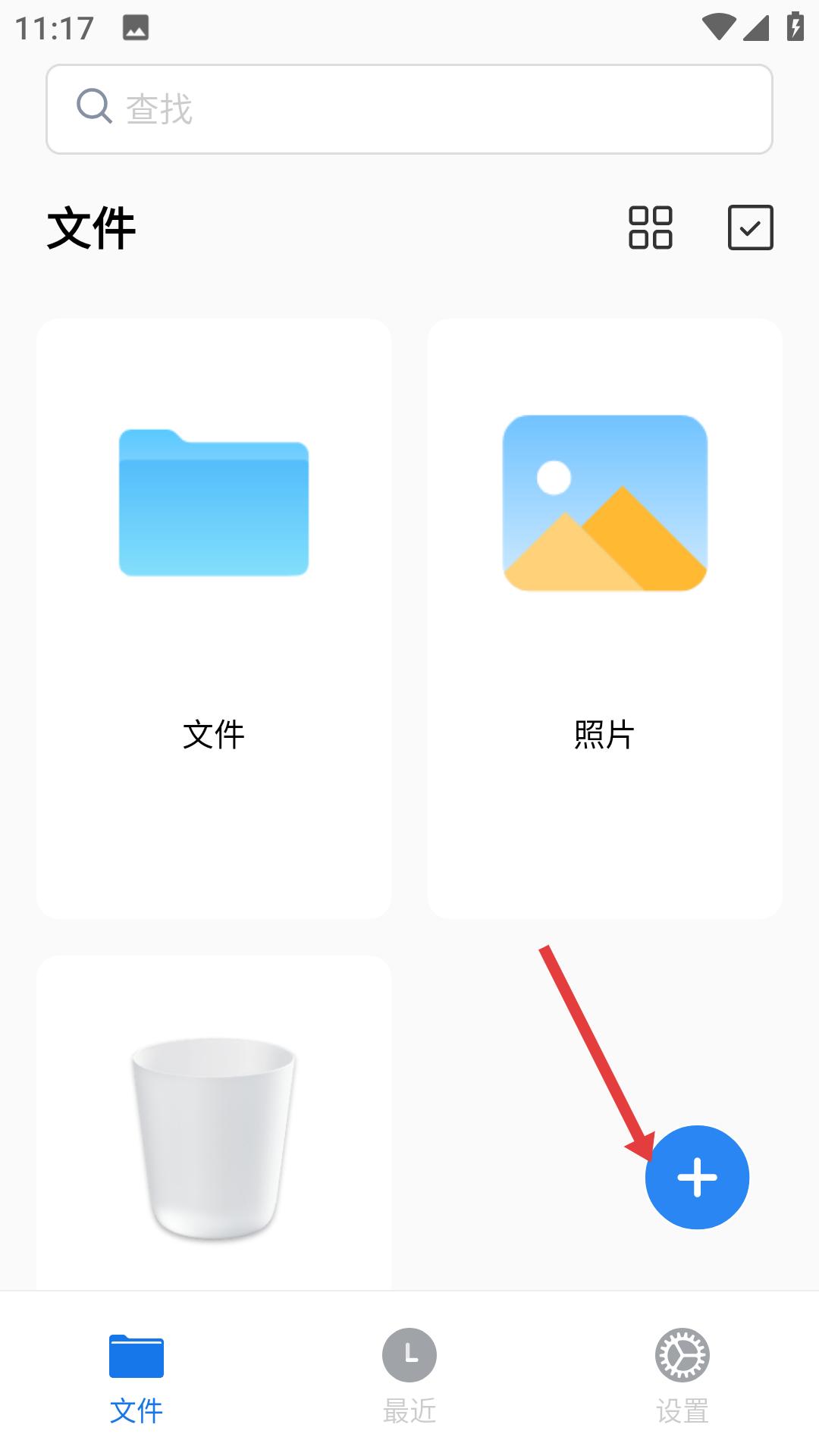Tap the 查找 search field
The image size is (819, 1456).
click(409, 109)
